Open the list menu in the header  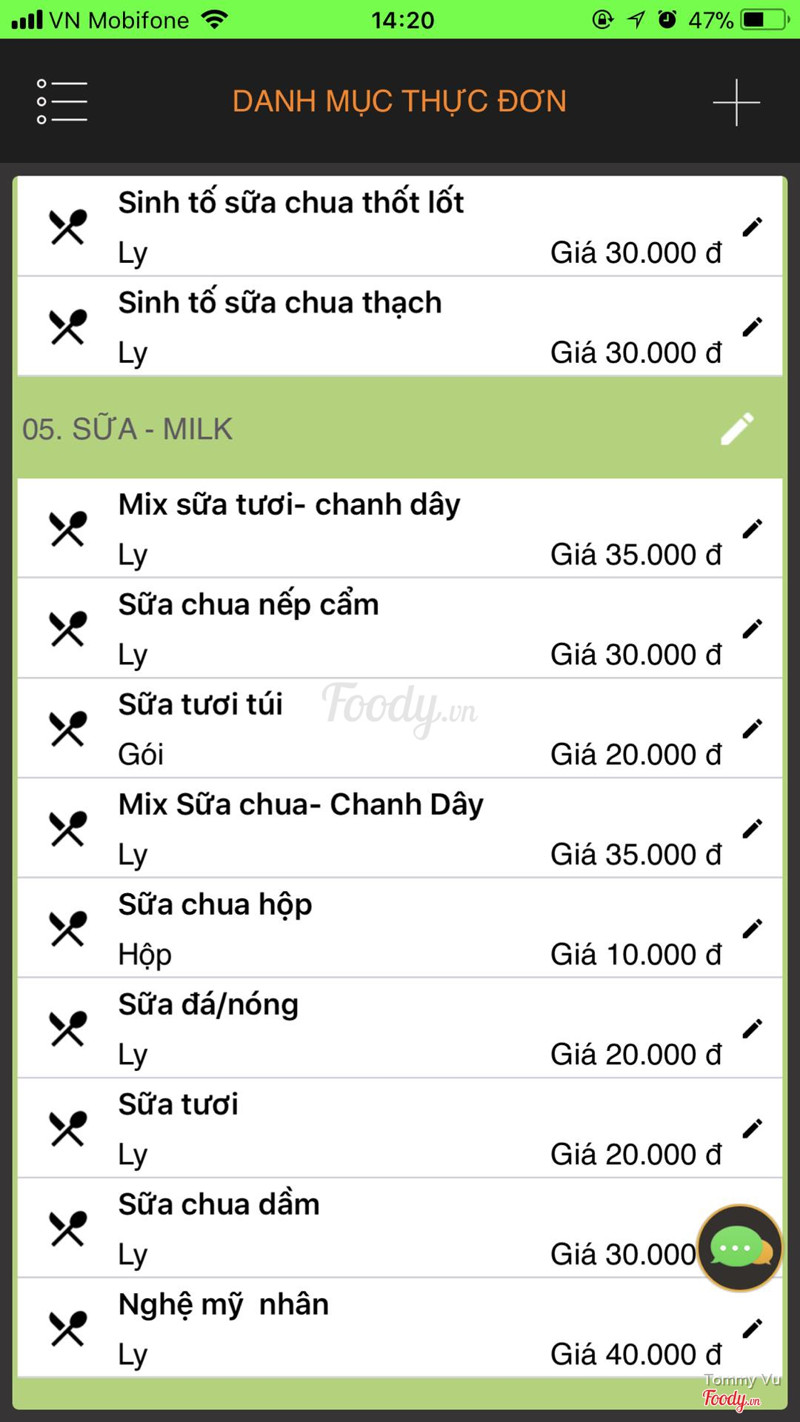[62, 102]
